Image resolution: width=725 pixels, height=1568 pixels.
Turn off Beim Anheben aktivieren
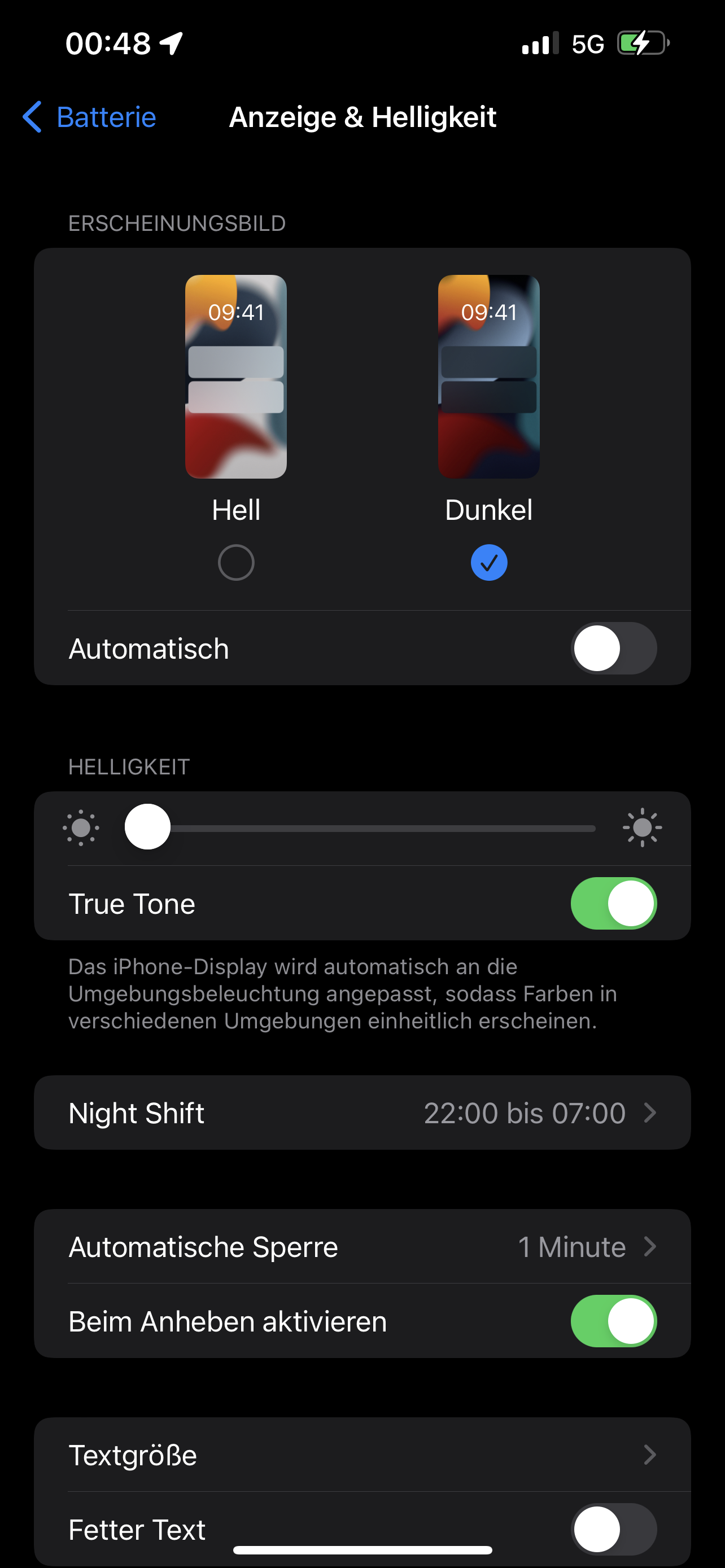click(x=613, y=1321)
